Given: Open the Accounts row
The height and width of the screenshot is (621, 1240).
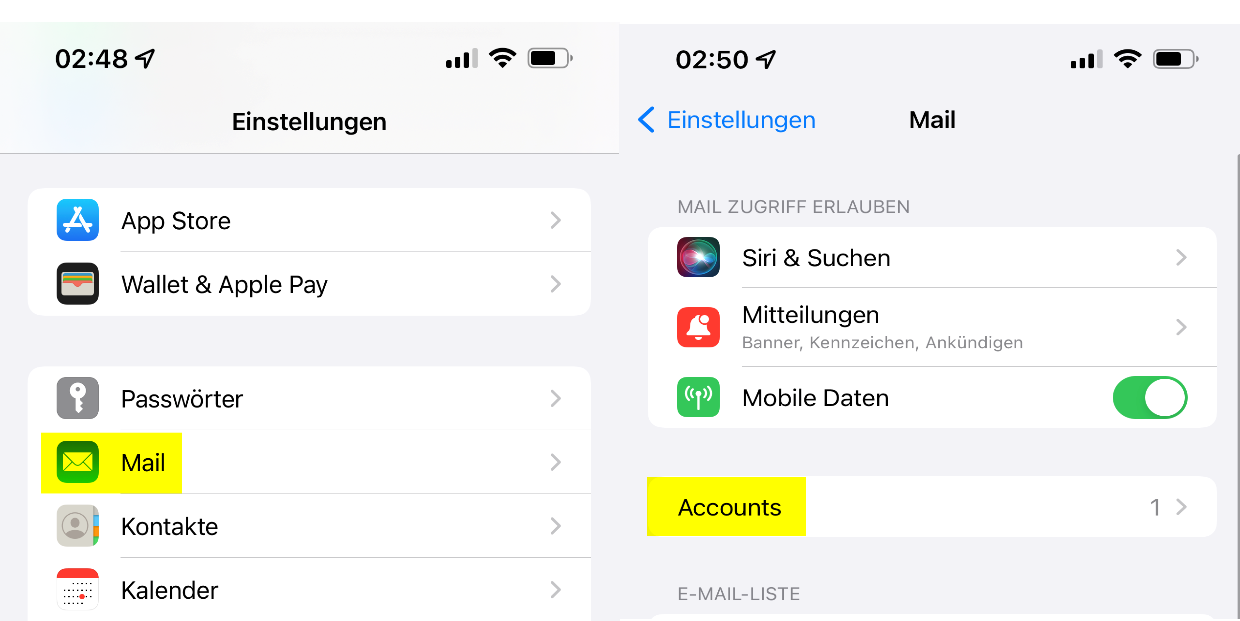Looking at the screenshot, I should [x=932, y=507].
